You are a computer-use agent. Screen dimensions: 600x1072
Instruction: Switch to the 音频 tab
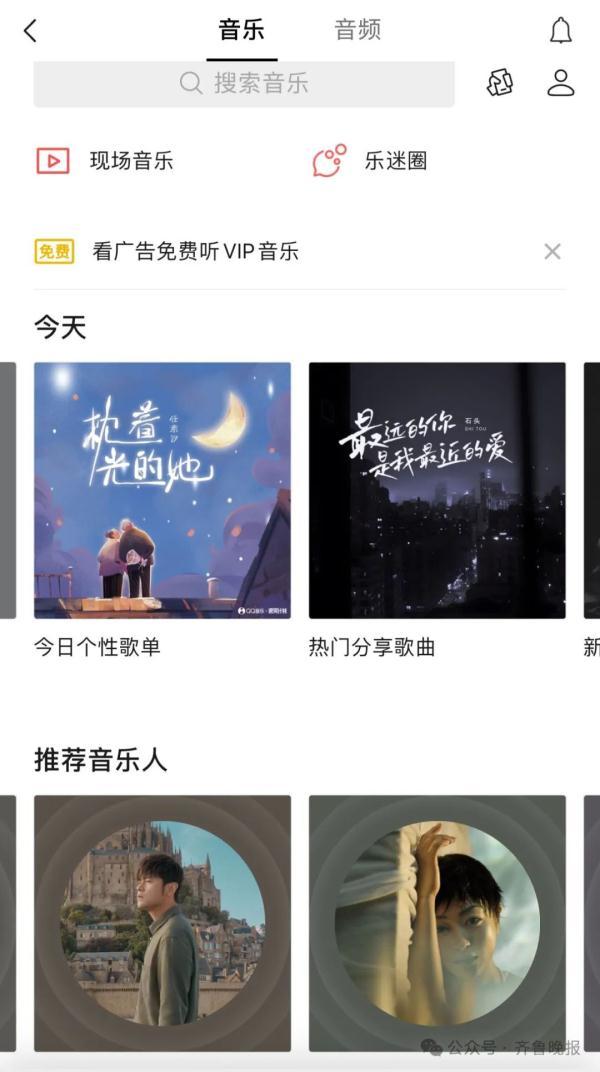[357, 30]
